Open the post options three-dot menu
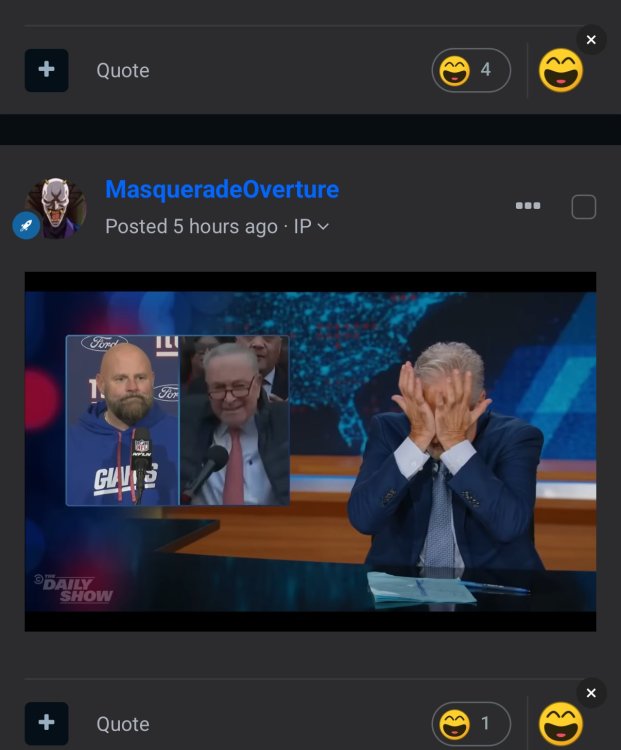 click(x=528, y=206)
